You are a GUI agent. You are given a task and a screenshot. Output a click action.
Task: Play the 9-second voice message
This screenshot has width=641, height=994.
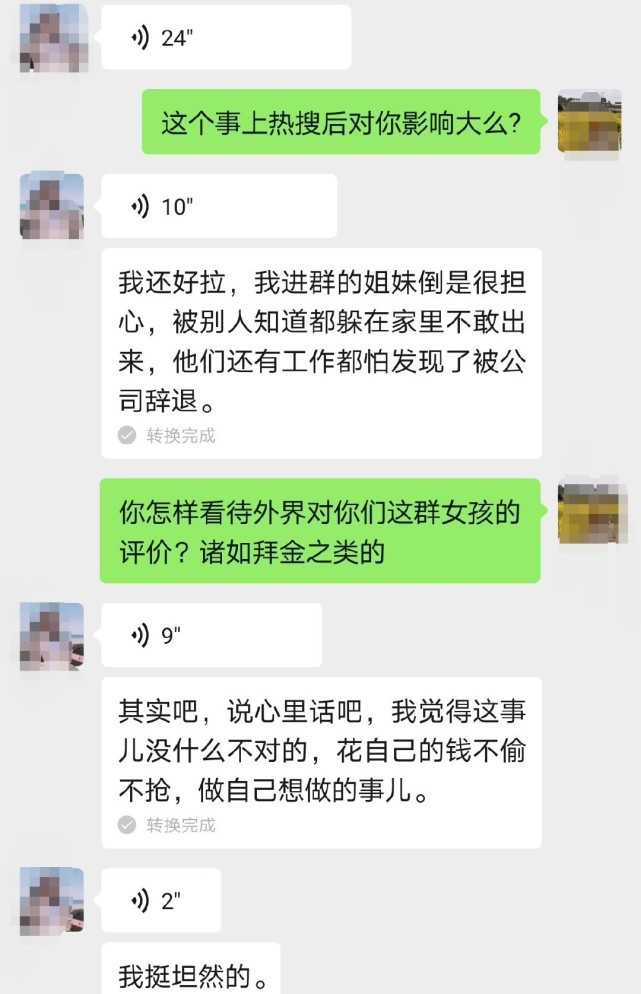click(x=212, y=635)
